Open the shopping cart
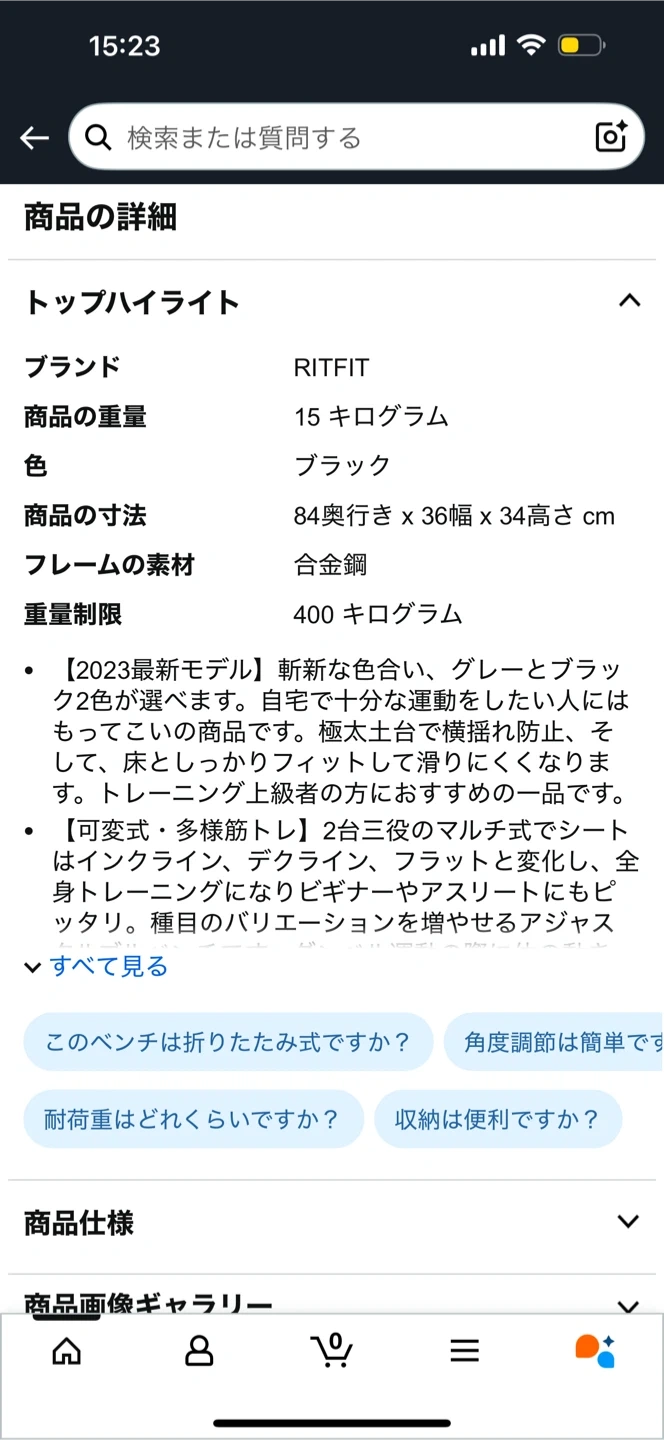 [x=332, y=1351]
